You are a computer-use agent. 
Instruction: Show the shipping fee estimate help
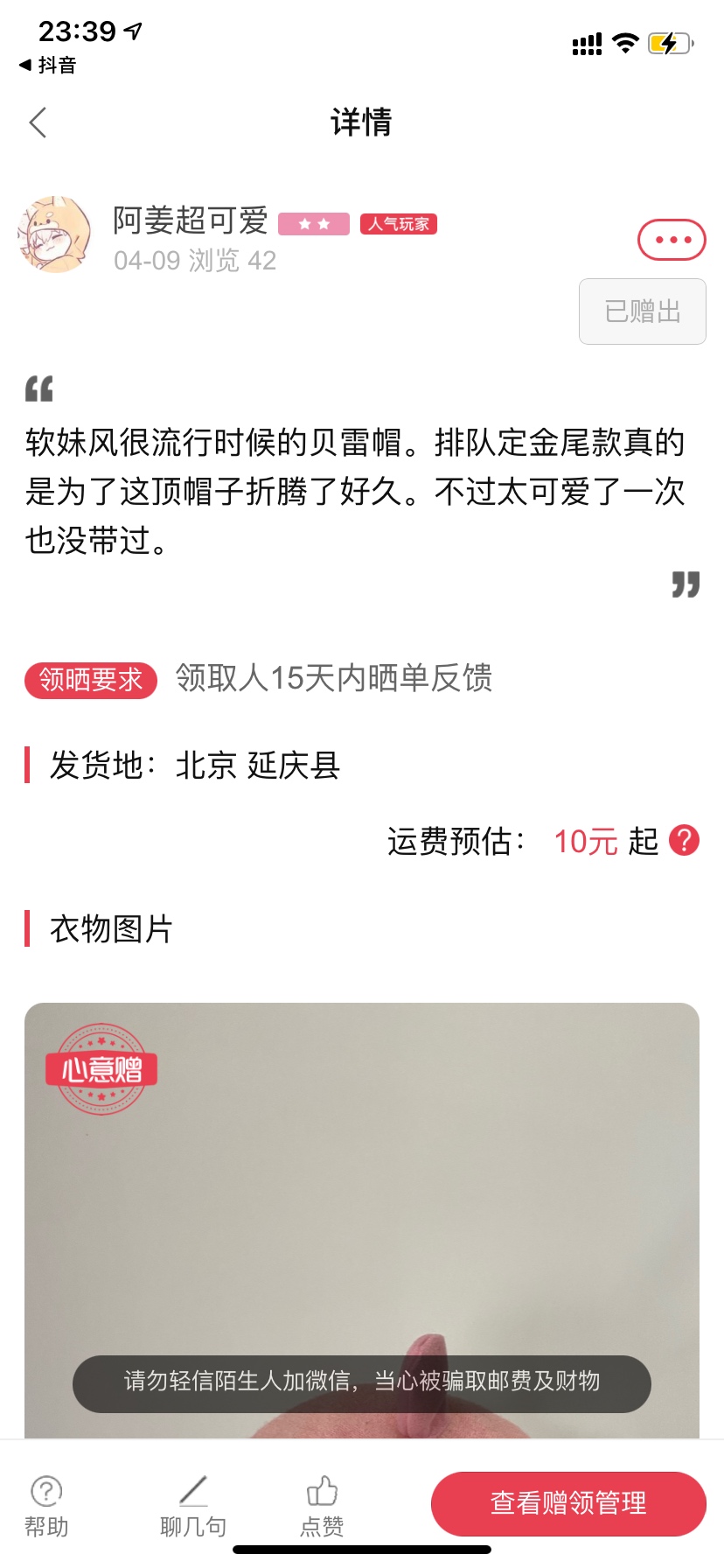(684, 841)
